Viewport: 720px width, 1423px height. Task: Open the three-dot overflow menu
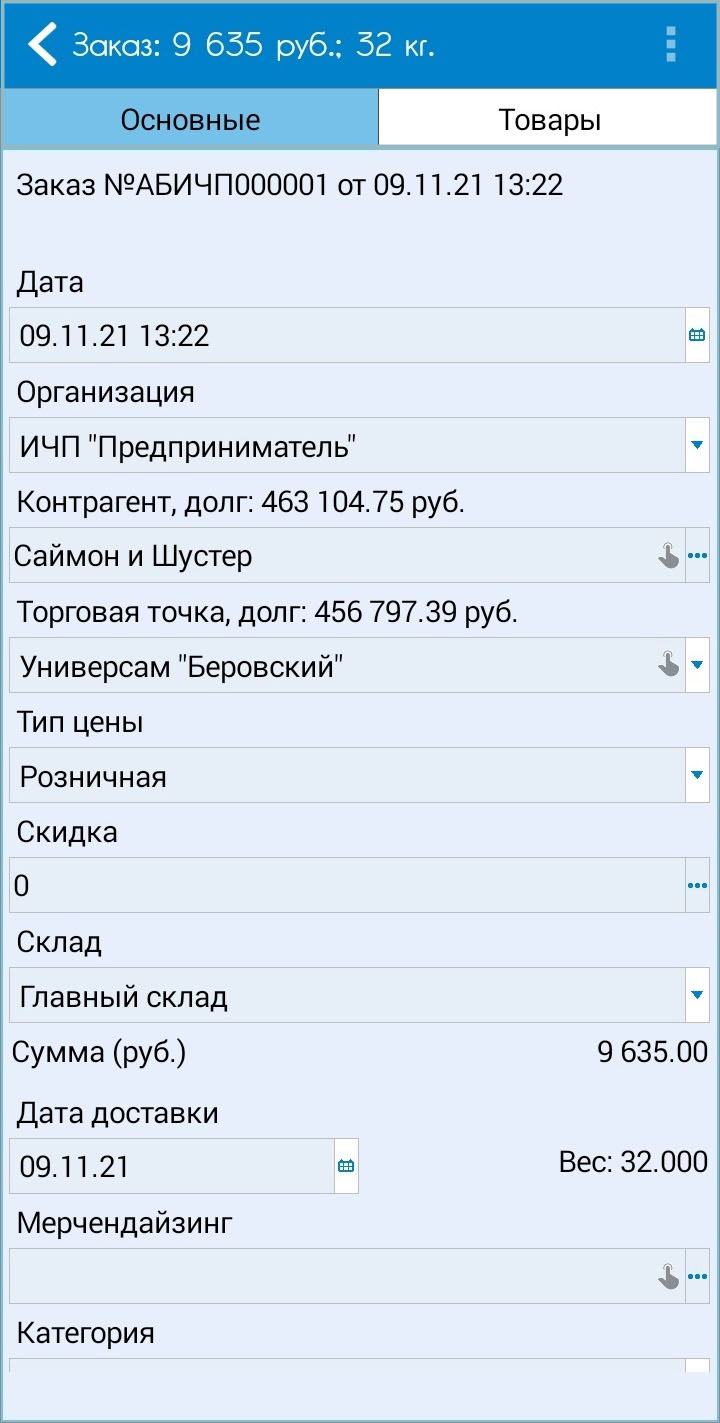tap(671, 45)
